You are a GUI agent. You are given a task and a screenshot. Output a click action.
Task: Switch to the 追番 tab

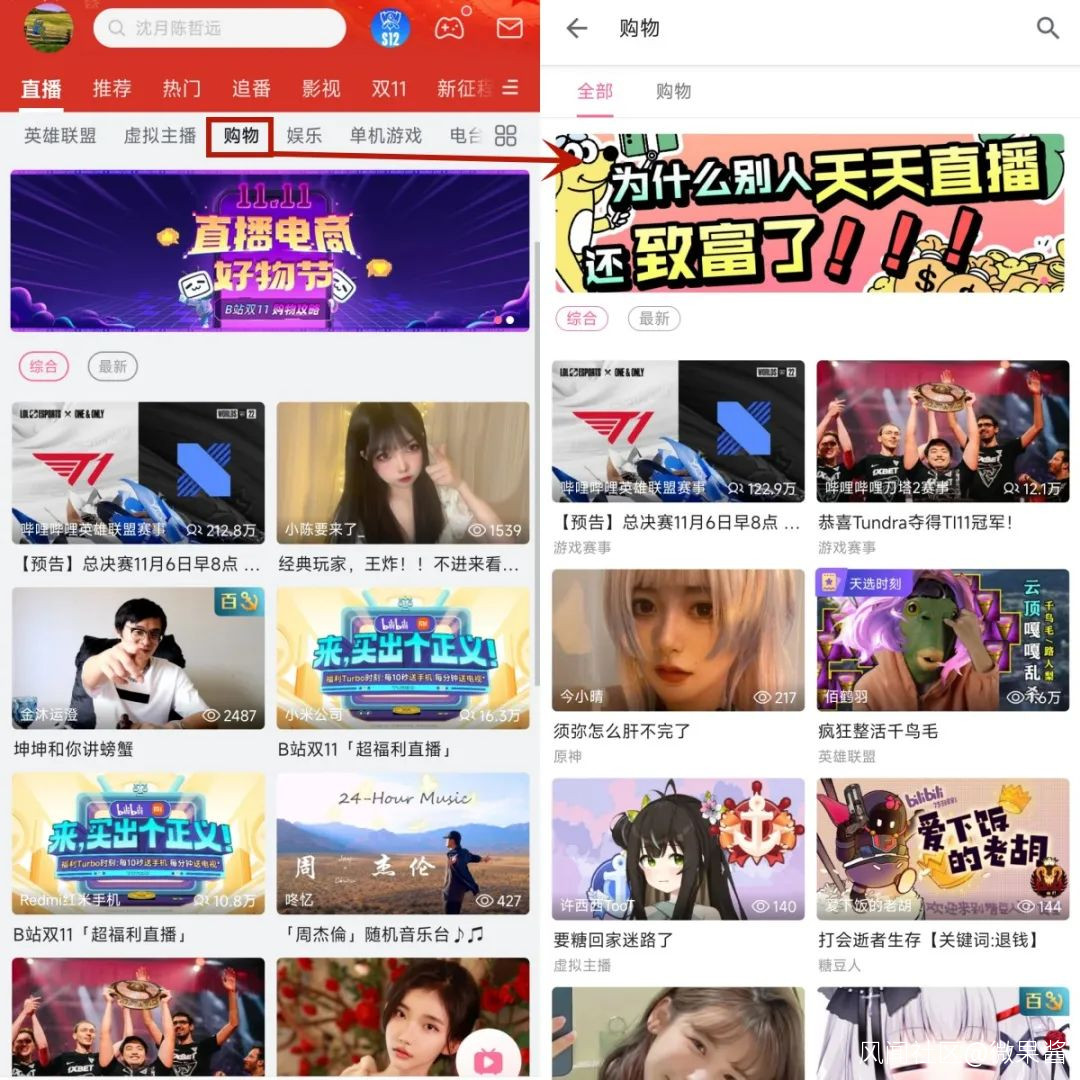[251, 88]
